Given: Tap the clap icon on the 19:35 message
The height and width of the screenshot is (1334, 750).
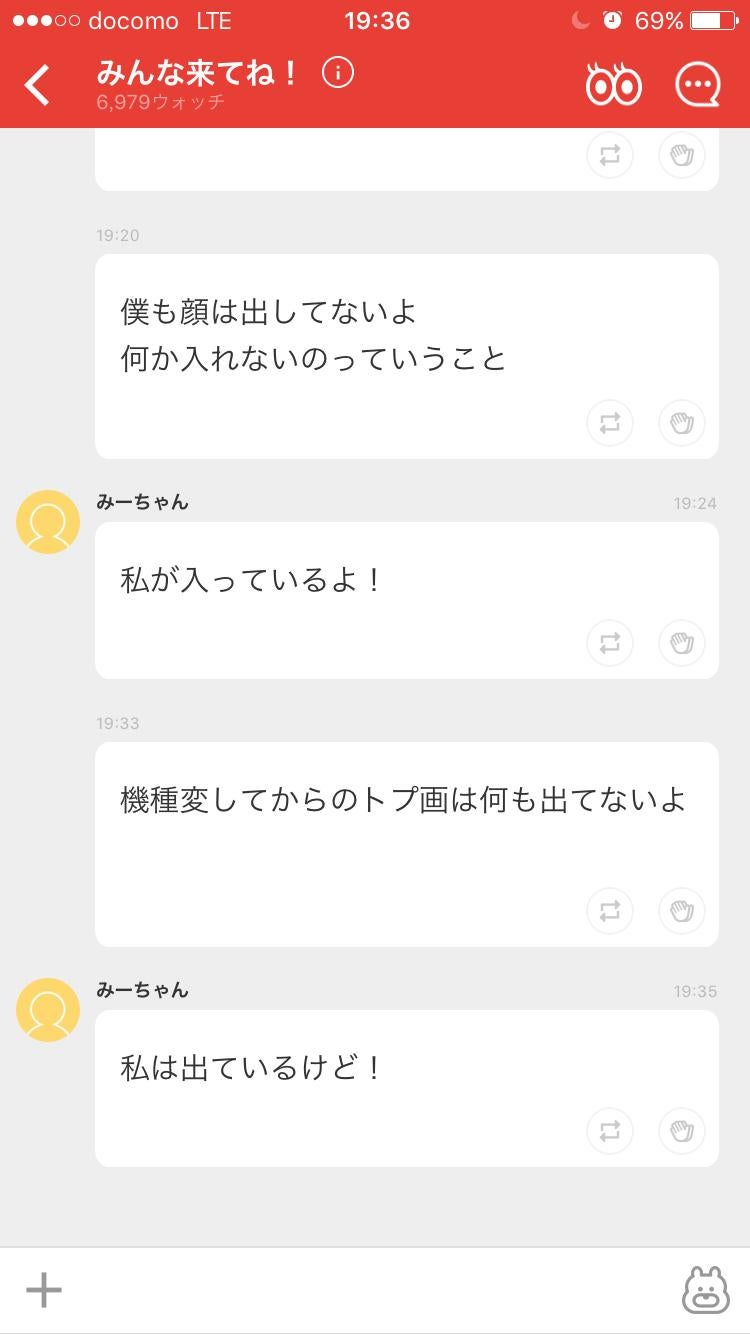Looking at the screenshot, I should click(x=681, y=1130).
